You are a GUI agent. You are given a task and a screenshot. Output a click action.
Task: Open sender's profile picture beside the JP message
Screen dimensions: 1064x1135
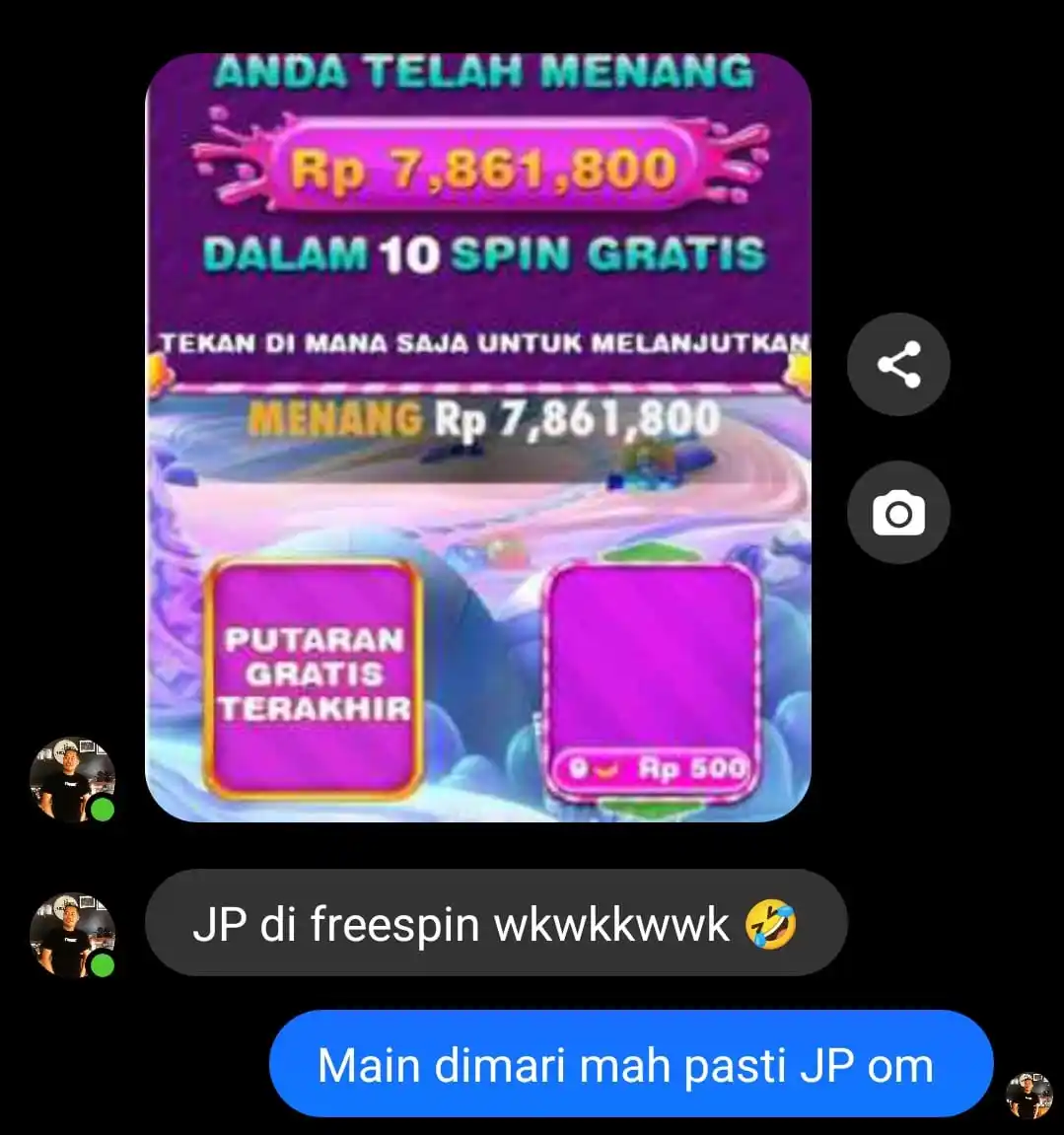(x=72, y=935)
